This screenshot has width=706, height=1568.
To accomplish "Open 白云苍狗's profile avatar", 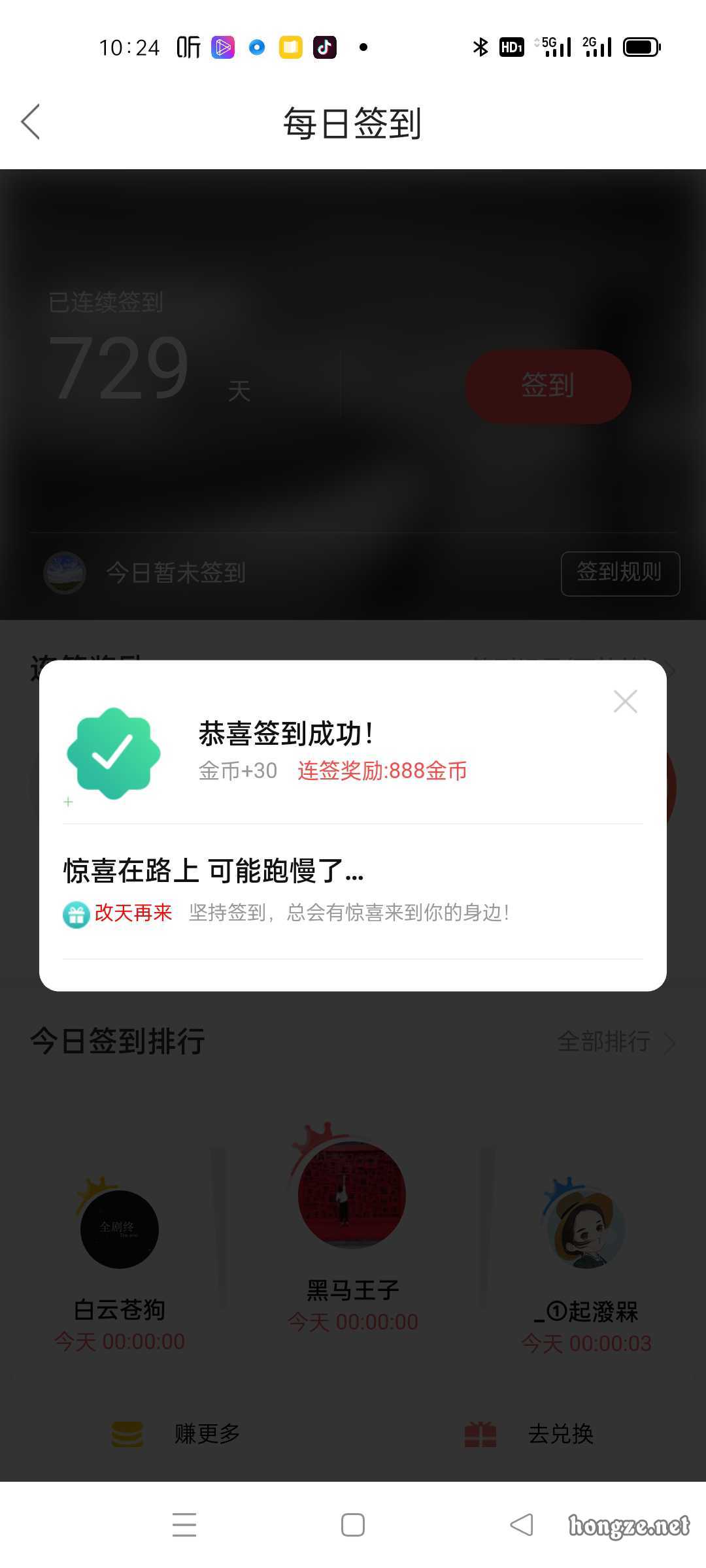I will tap(120, 1228).
